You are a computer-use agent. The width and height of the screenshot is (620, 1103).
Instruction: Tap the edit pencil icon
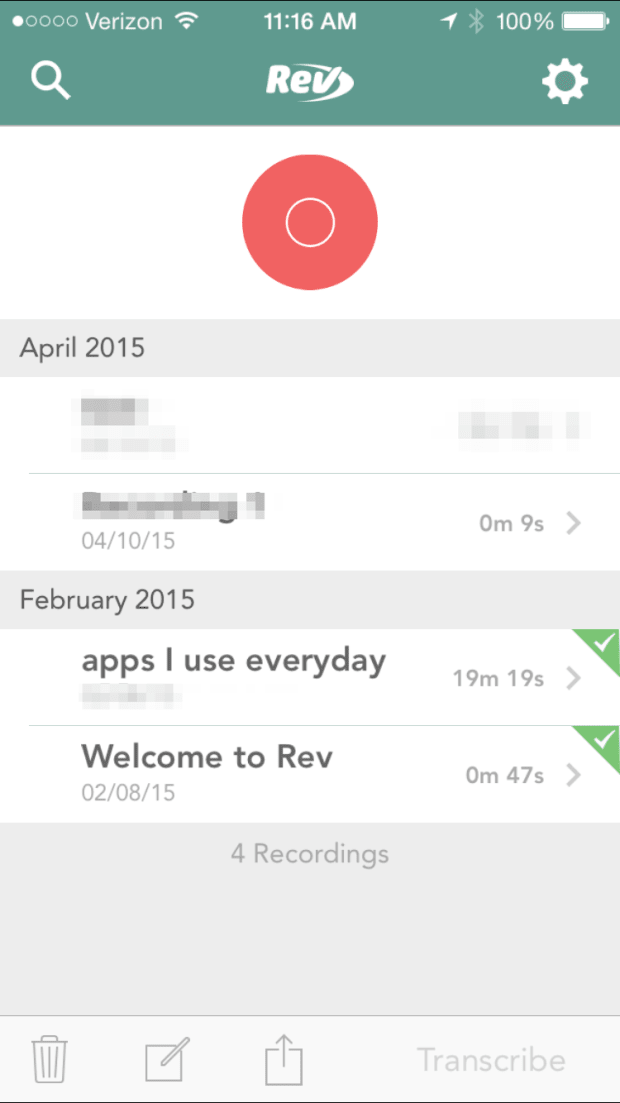167,1060
